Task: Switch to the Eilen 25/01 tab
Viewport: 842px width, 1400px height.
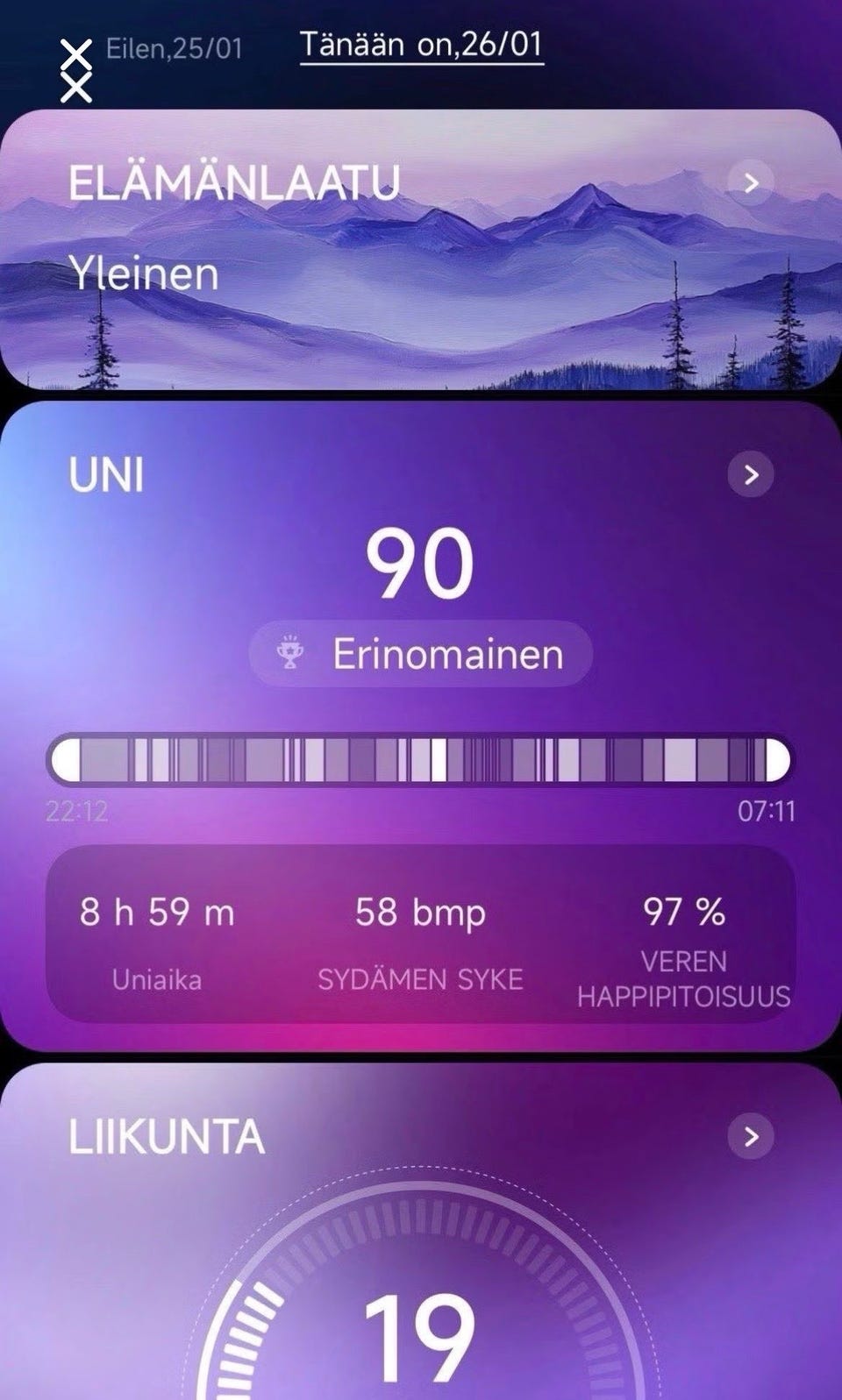Action: point(174,48)
